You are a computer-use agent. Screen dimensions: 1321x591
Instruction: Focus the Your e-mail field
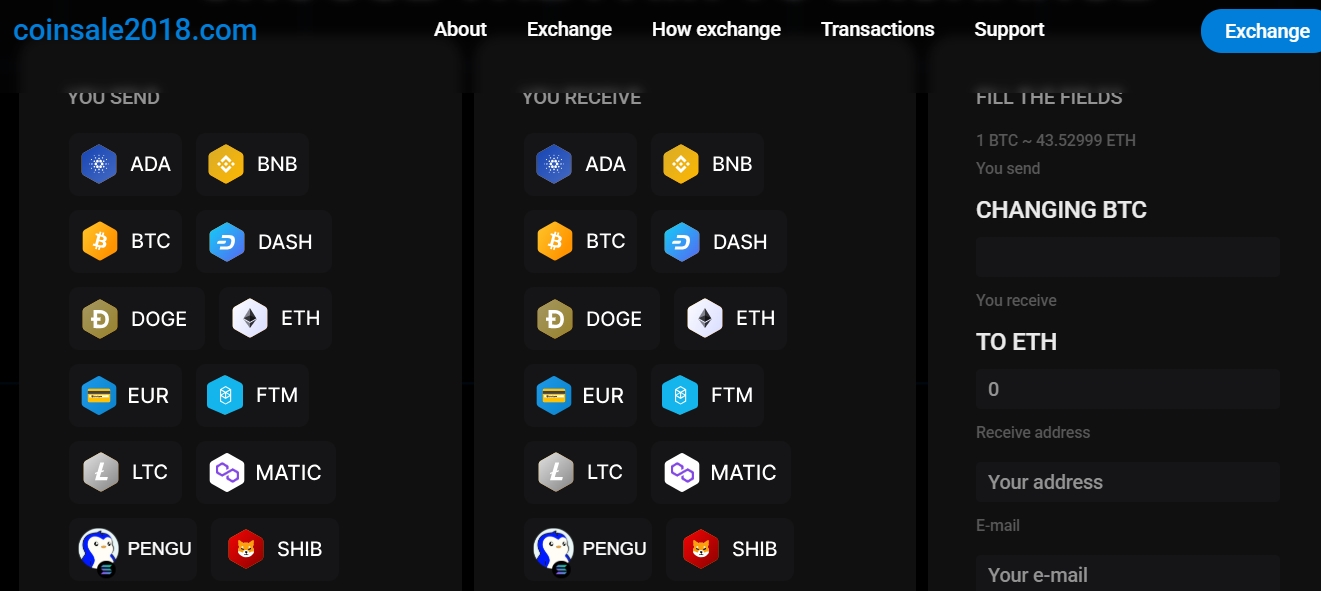1127,574
